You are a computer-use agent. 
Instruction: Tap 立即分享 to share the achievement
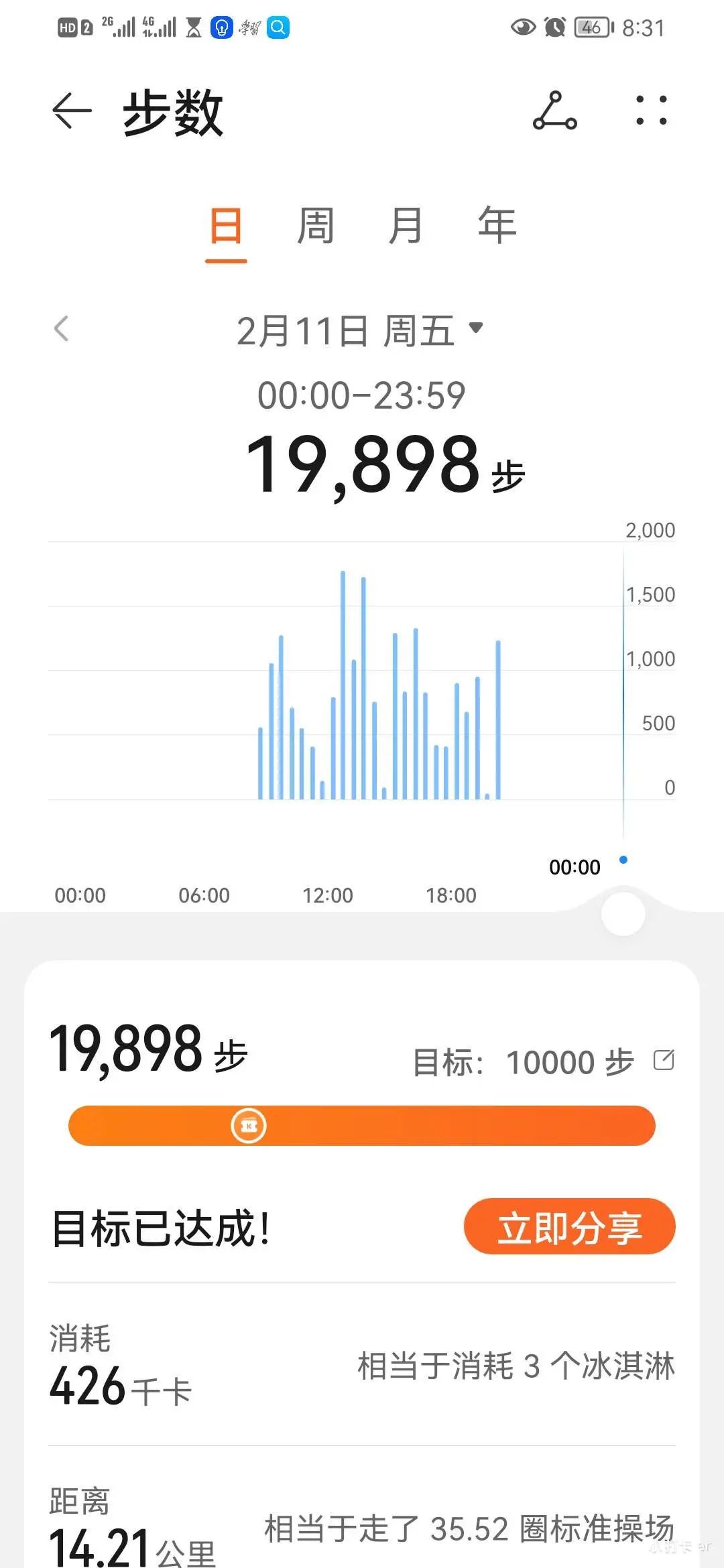(569, 1226)
